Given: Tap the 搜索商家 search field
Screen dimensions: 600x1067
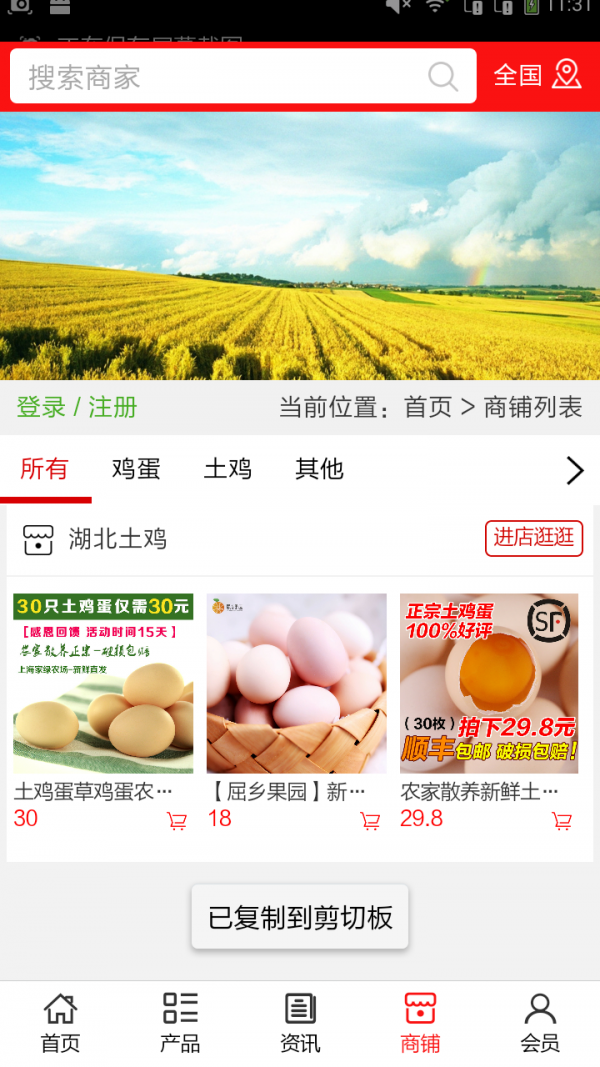Looking at the screenshot, I should coord(220,77).
